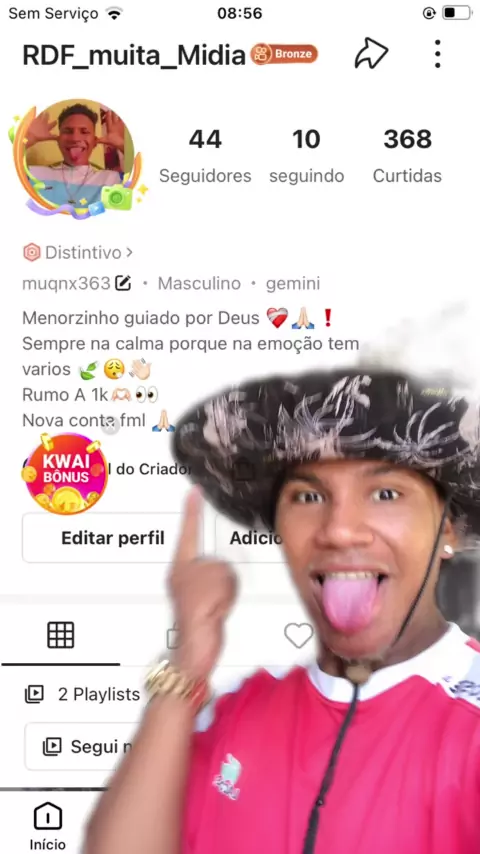Switch to the posts grid tab
This screenshot has width=480, height=854.
pos(60,635)
